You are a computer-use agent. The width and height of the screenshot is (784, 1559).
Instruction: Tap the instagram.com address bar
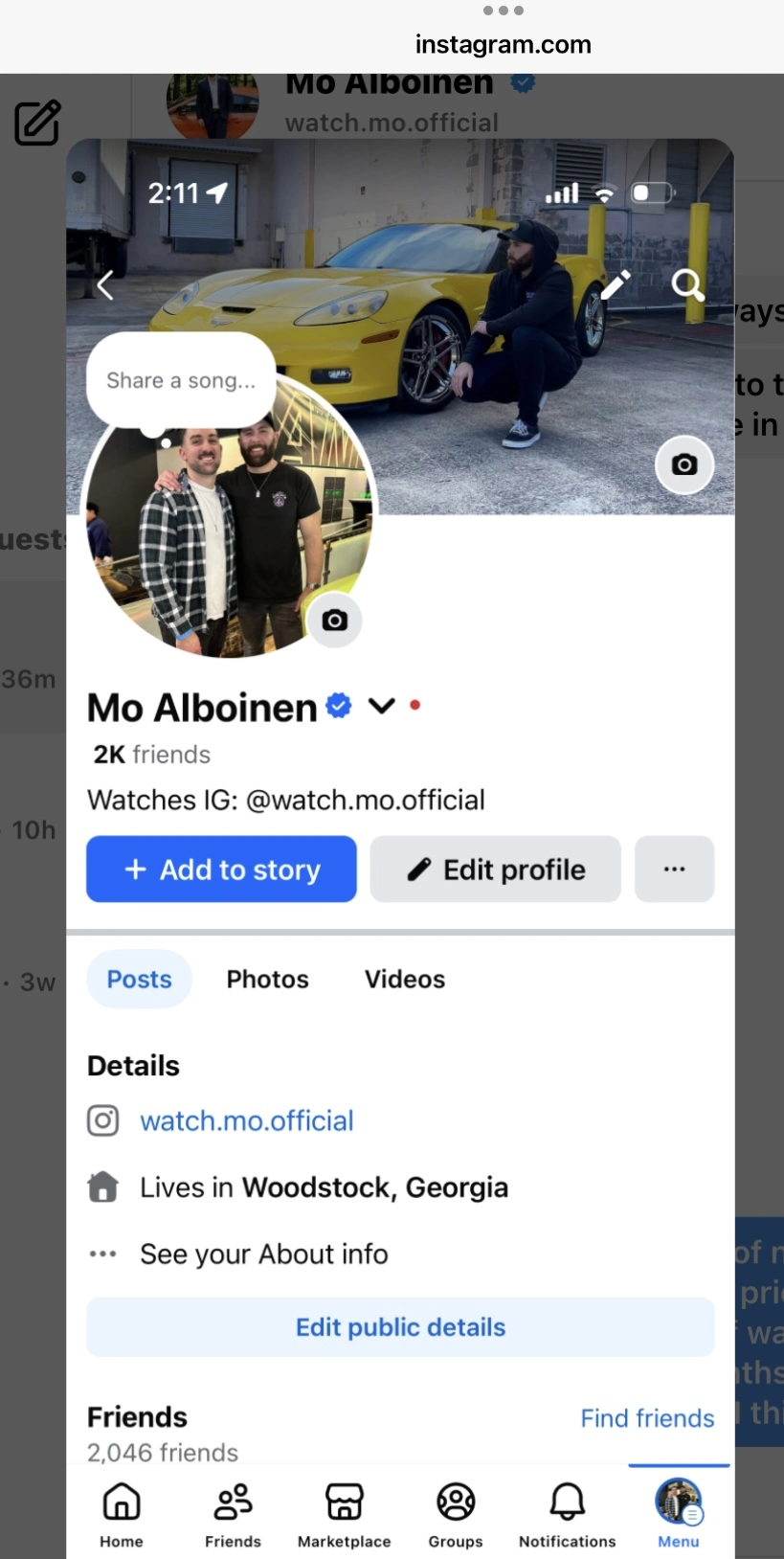coord(503,44)
